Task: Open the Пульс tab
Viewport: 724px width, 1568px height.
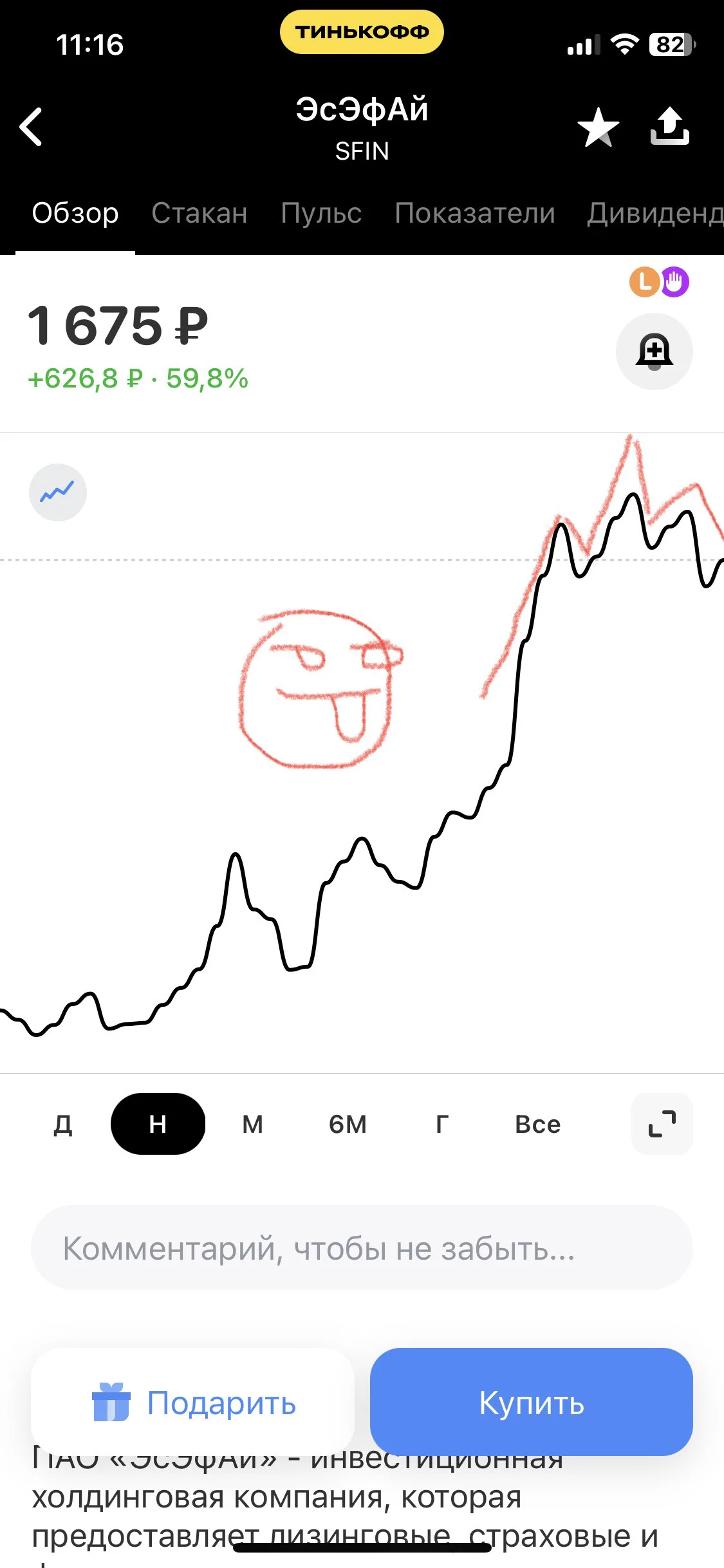Action: 321,213
